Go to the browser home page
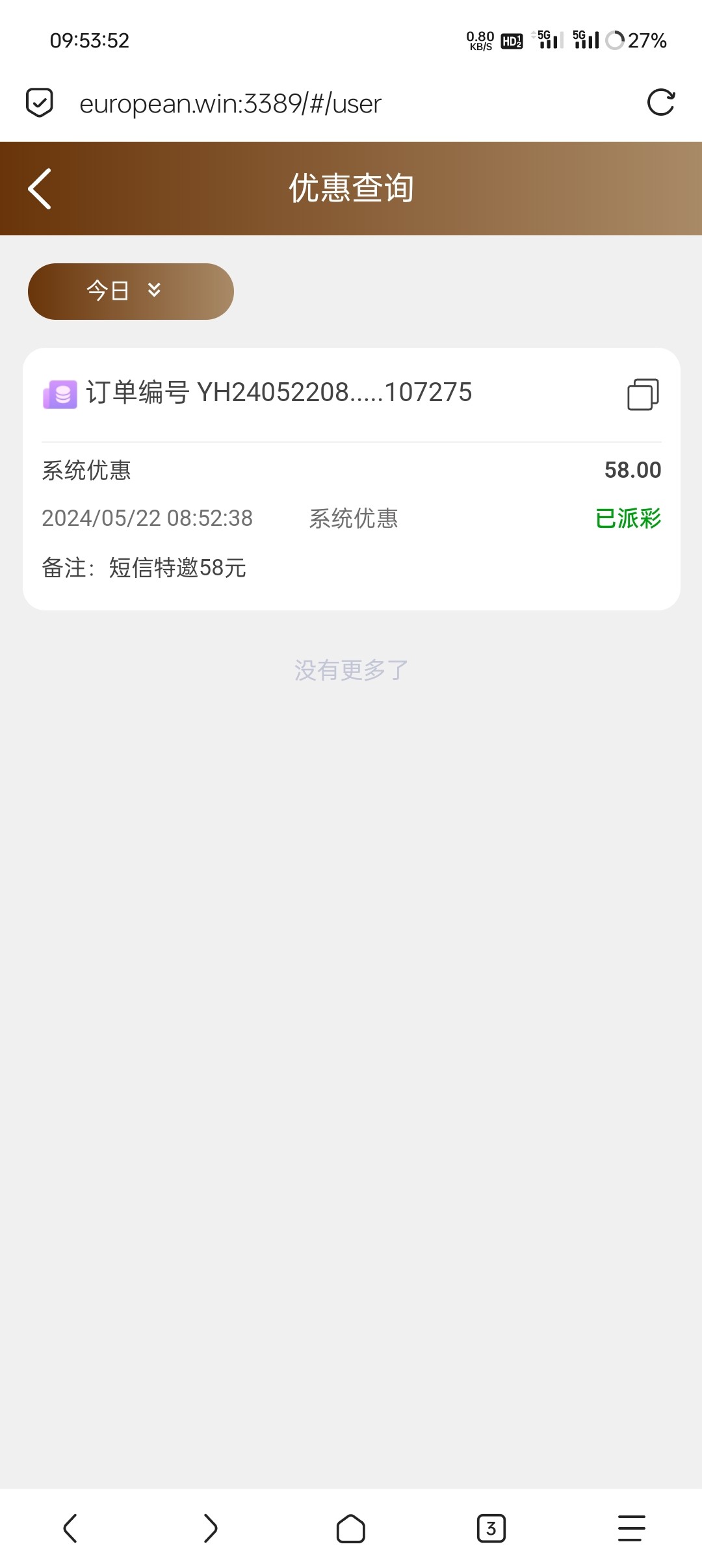 click(x=350, y=1528)
